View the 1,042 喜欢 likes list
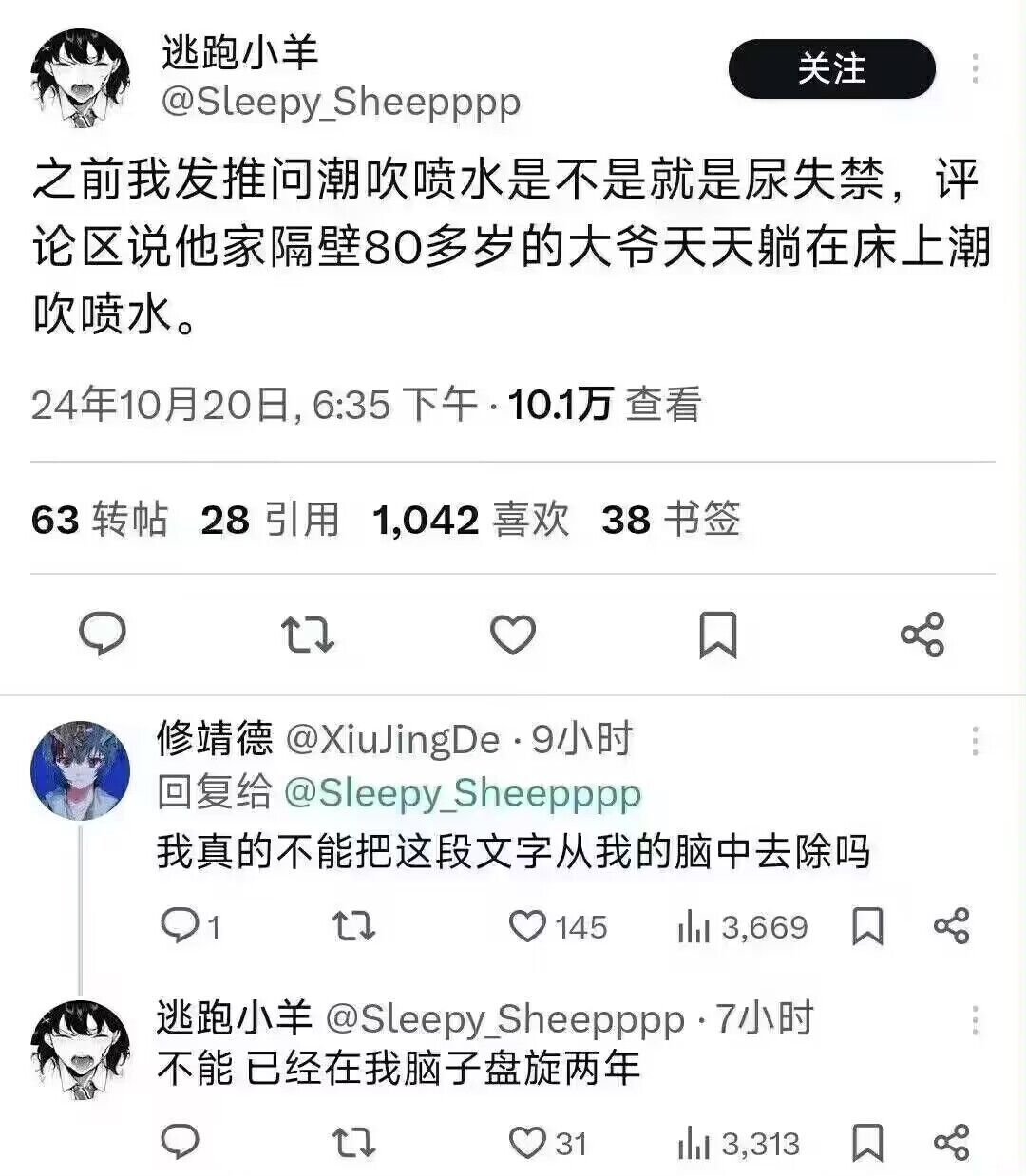This screenshot has height=1176, width=1026. [x=470, y=520]
